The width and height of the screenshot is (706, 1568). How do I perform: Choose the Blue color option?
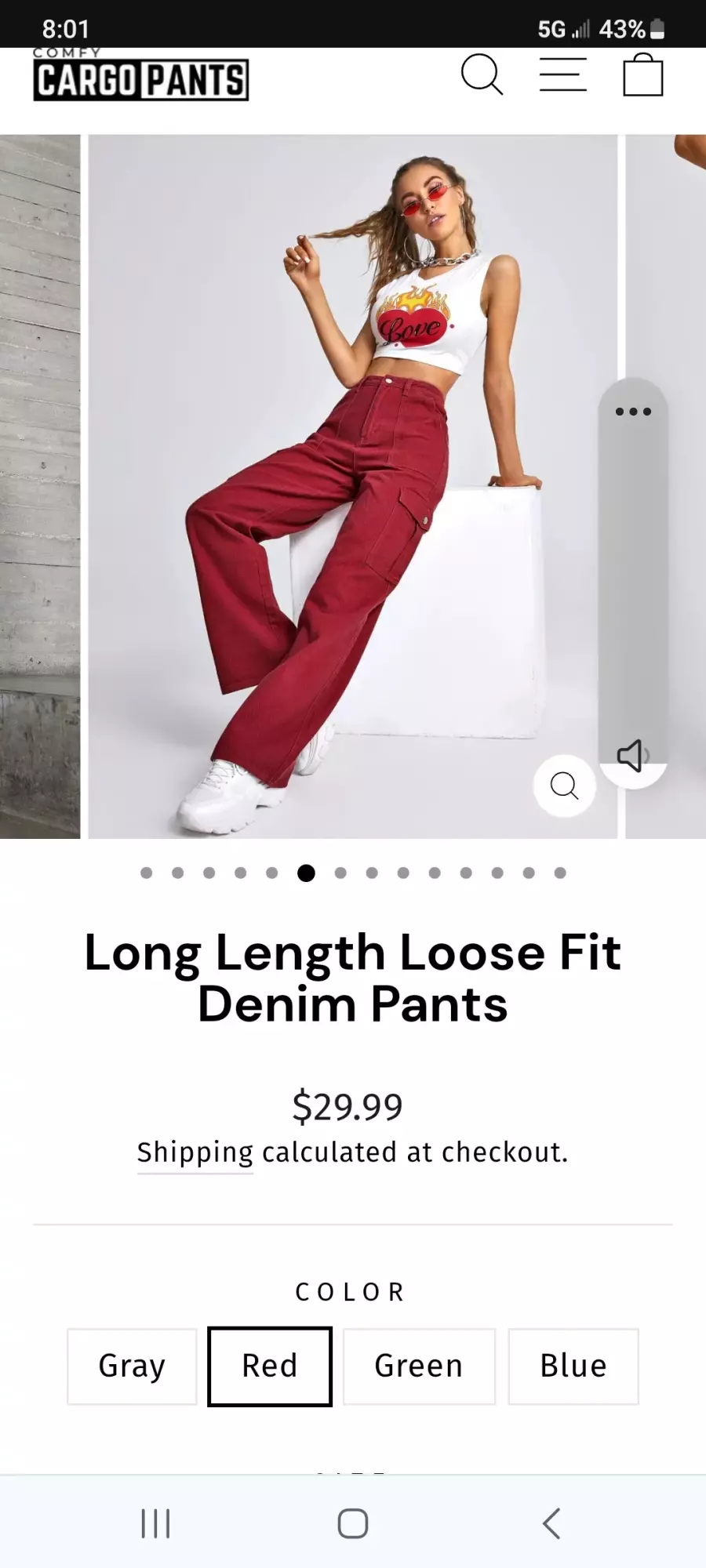(573, 1367)
